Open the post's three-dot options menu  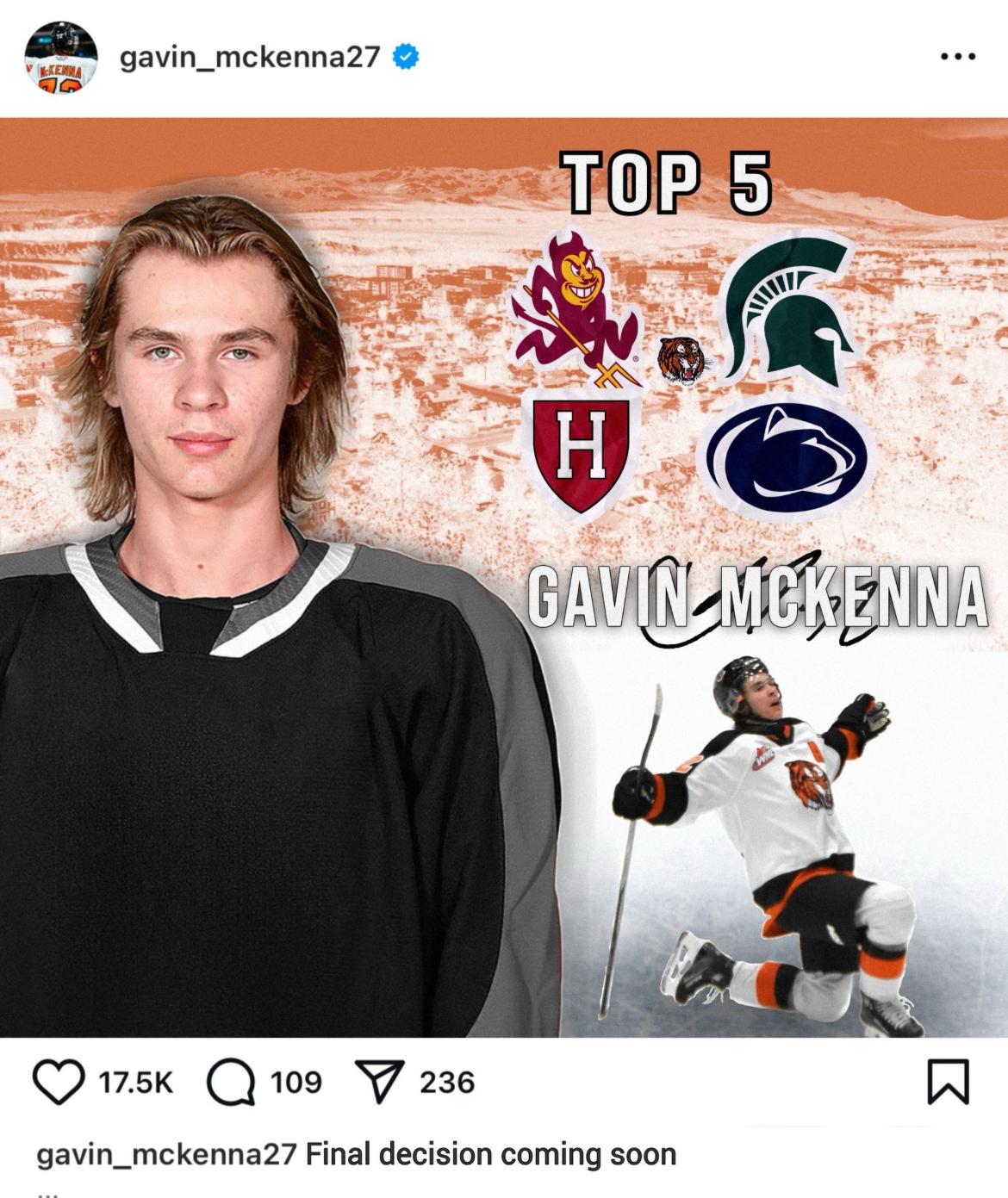[957, 57]
